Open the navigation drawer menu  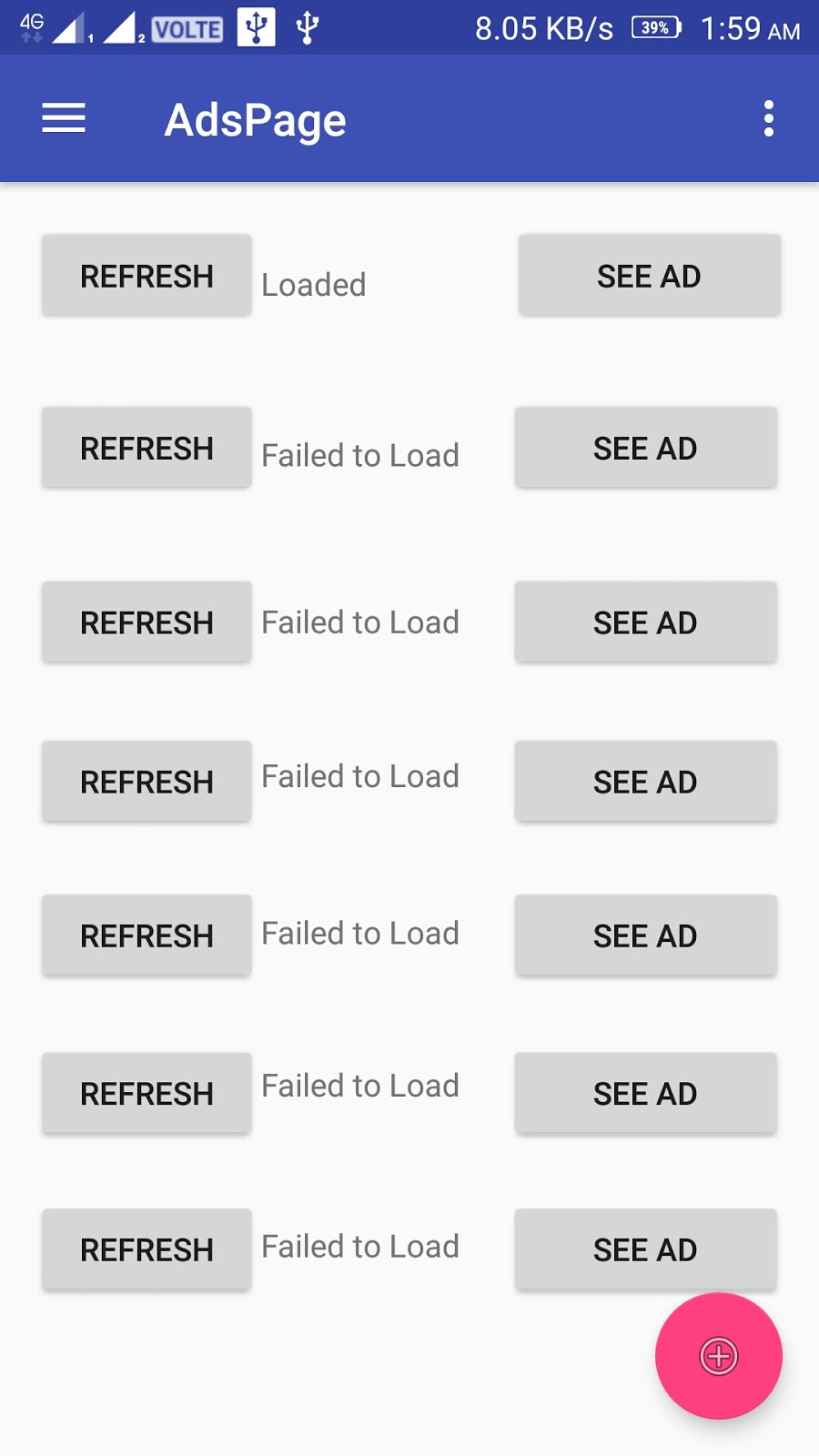point(64,118)
